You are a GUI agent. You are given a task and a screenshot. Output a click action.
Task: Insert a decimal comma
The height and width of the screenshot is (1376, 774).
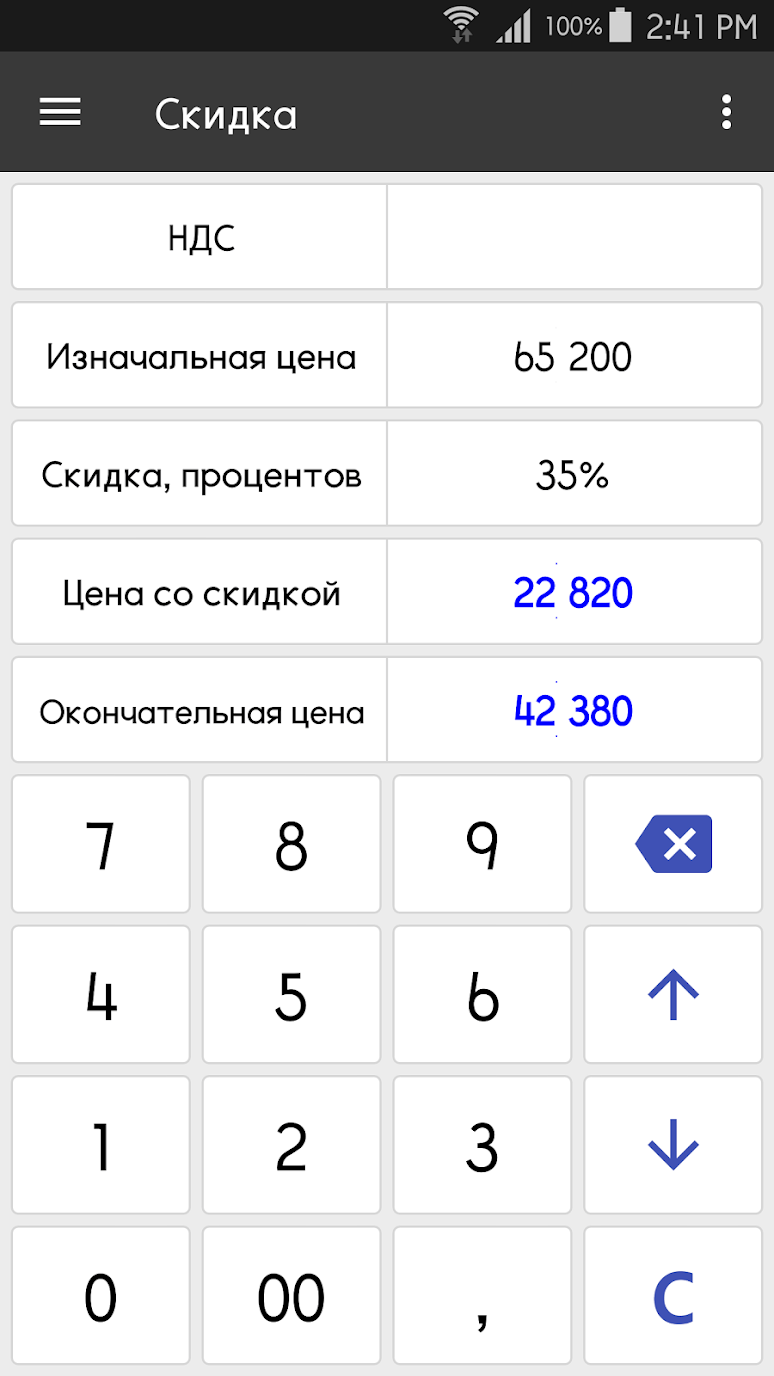482,1297
